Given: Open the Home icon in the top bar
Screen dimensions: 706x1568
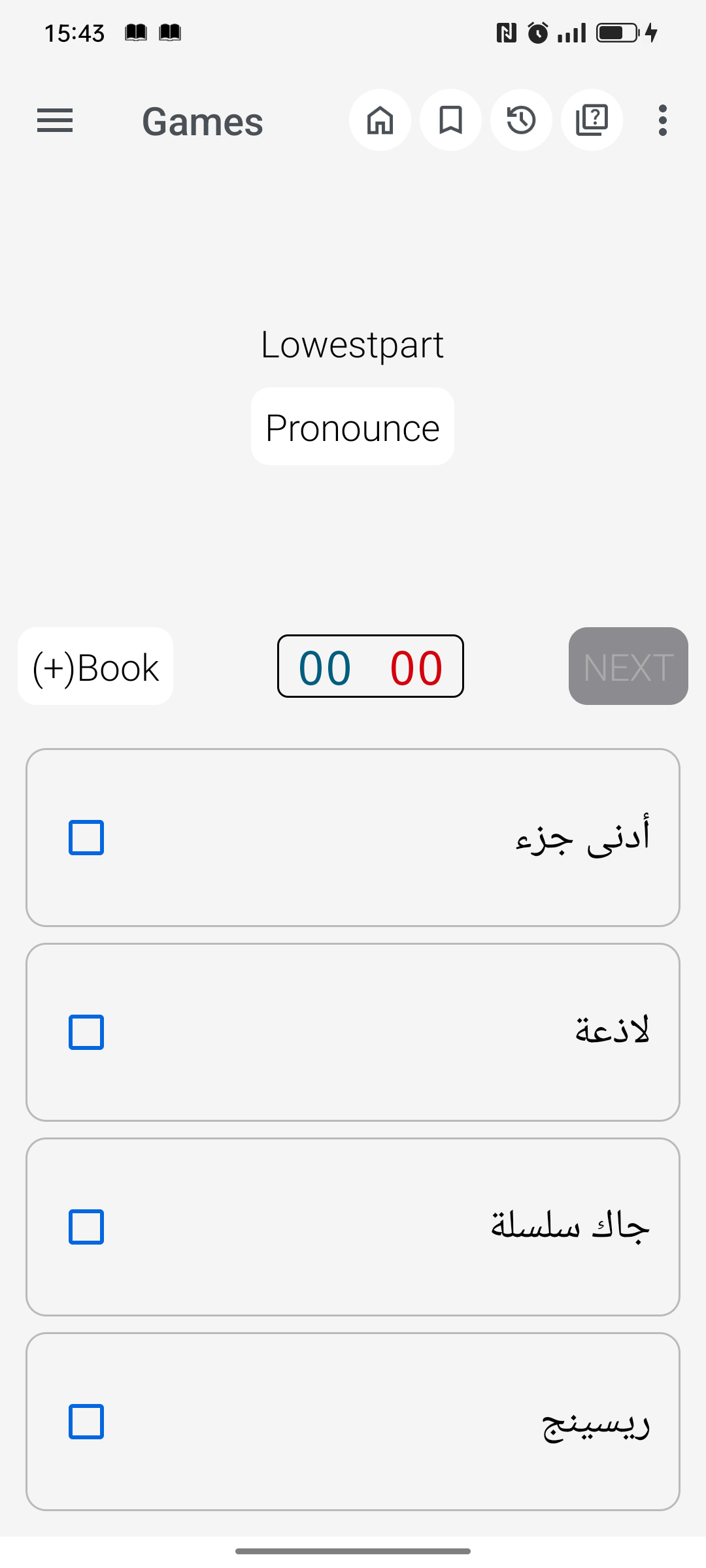Looking at the screenshot, I should (x=380, y=120).
